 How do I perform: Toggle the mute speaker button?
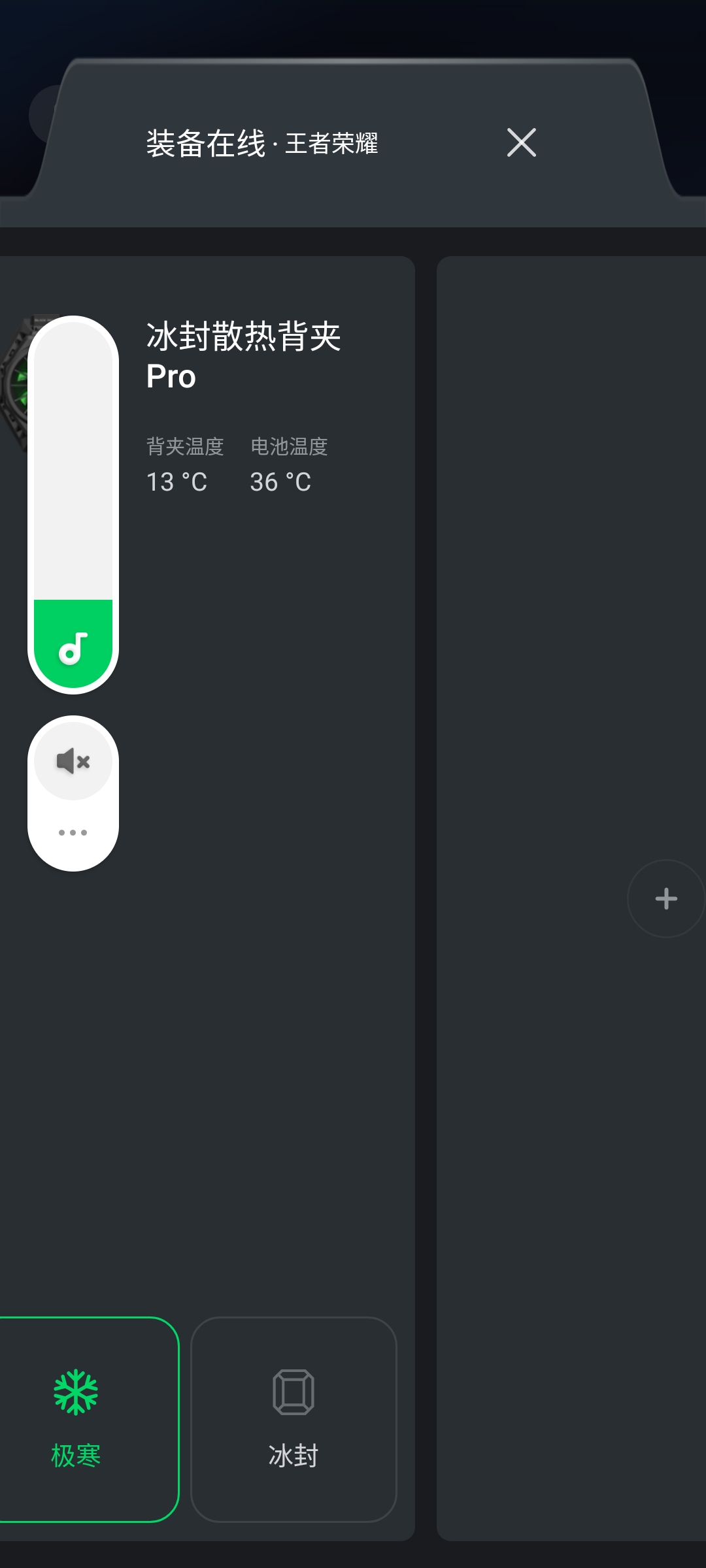point(73,761)
